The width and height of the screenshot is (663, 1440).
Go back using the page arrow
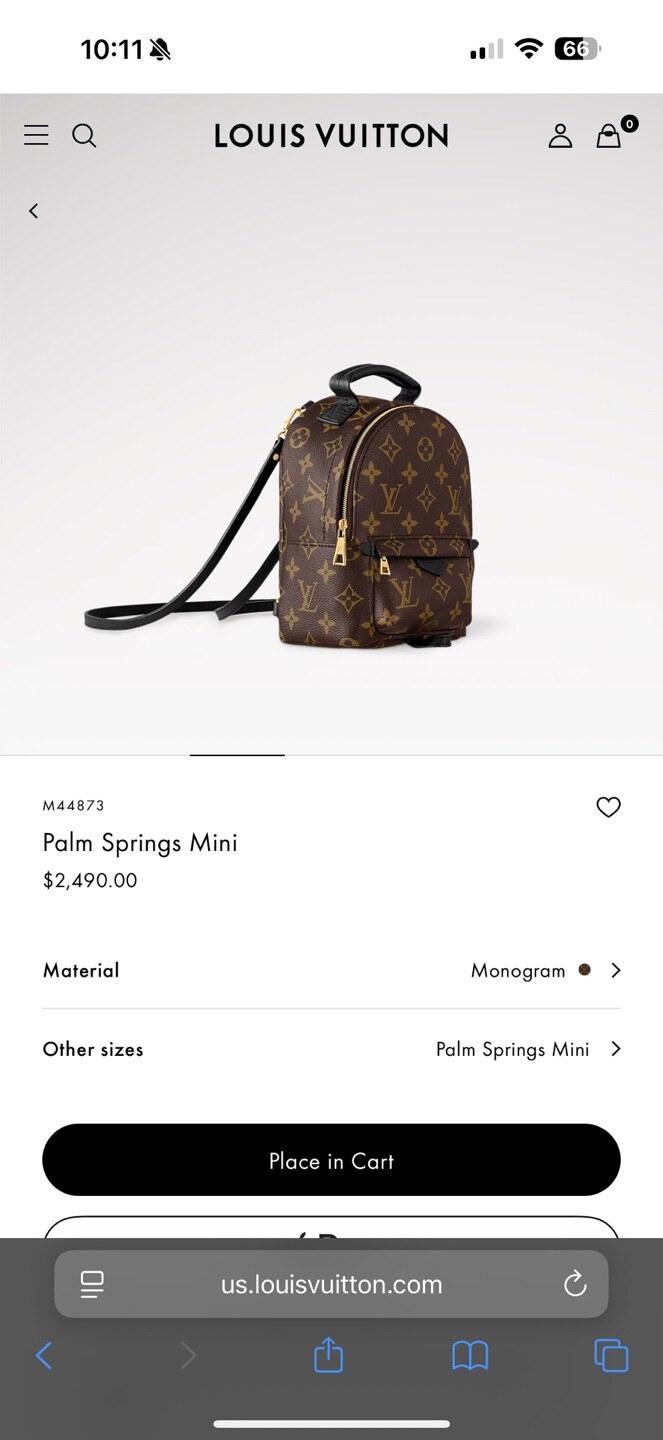(34, 211)
